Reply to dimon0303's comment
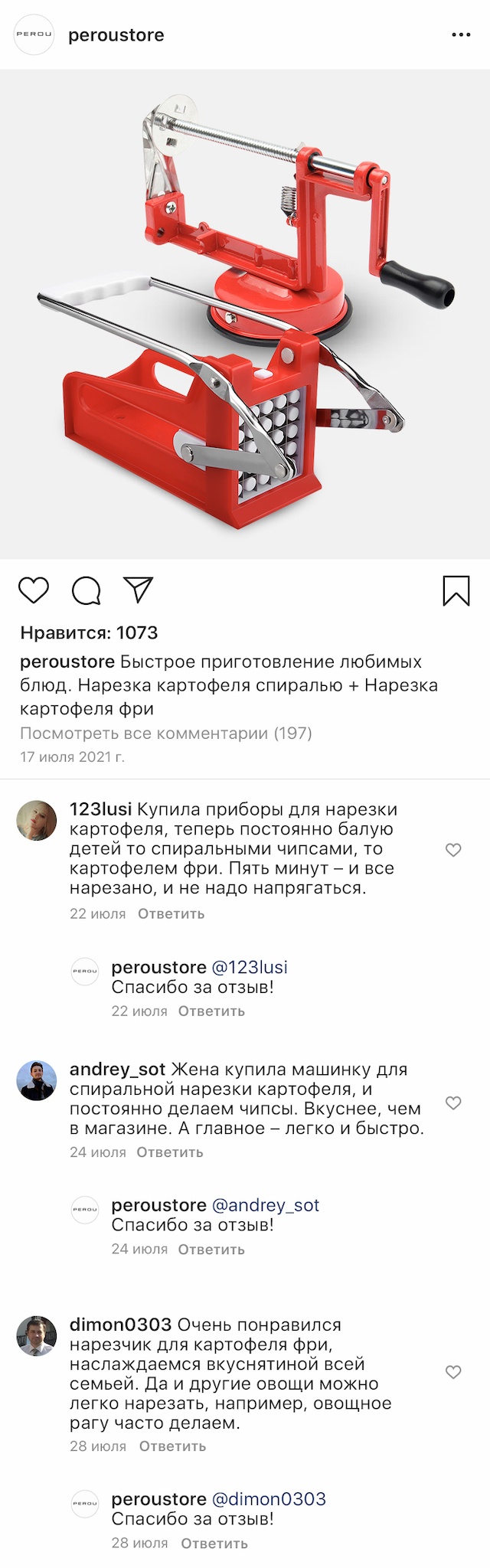490x1568 pixels. [x=172, y=1446]
